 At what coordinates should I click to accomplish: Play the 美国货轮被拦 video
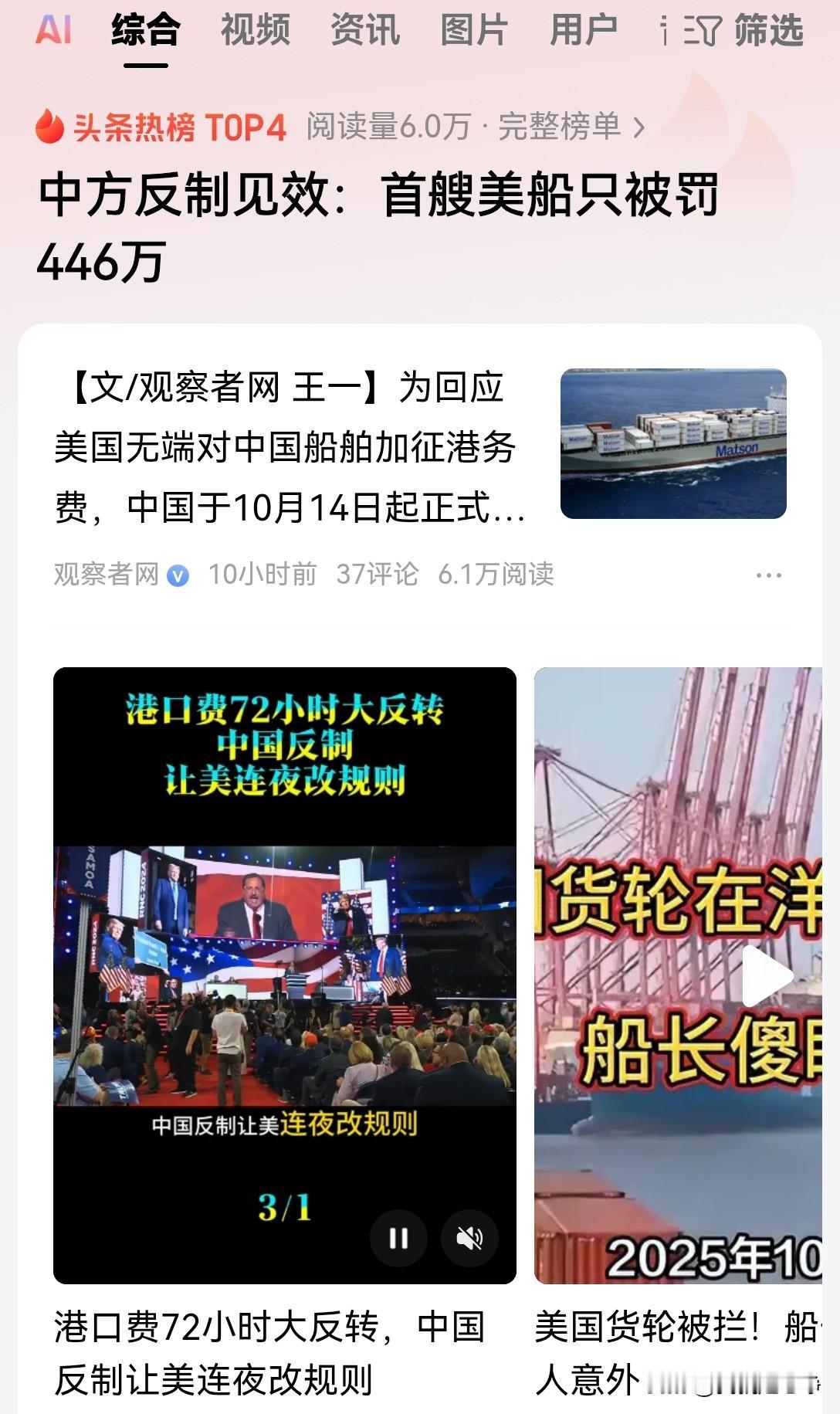pyautogui.click(x=767, y=975)
